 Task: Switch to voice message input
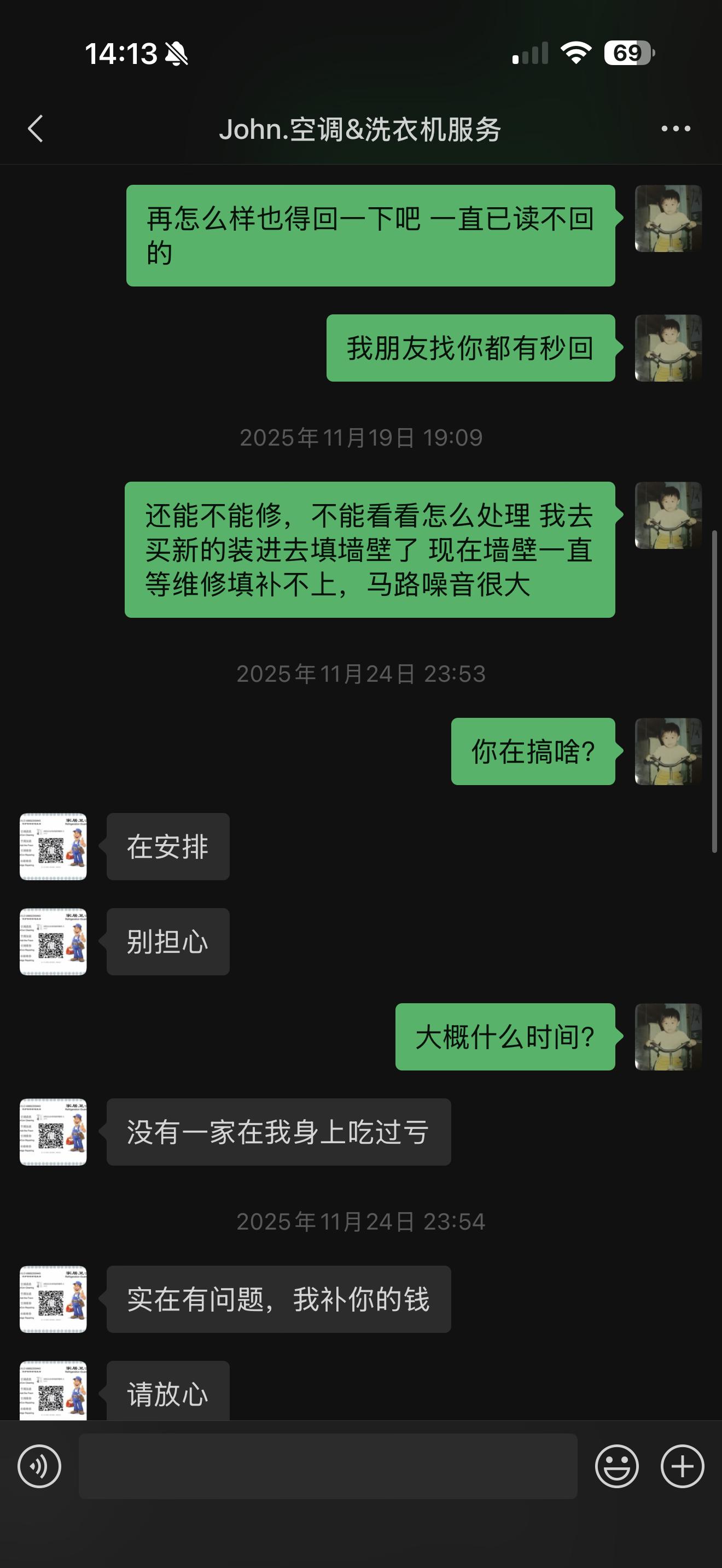[39, 1466]
